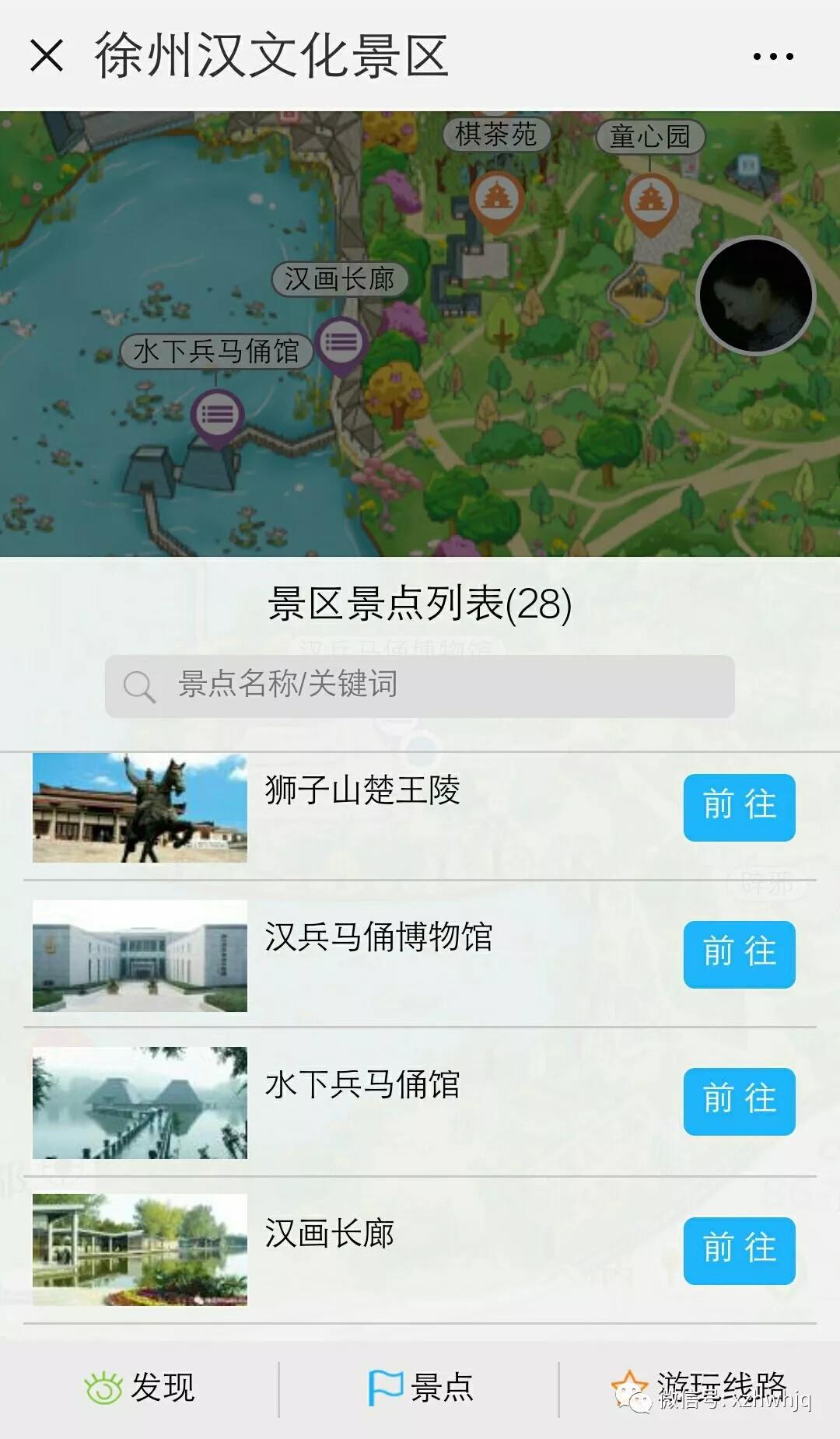Image resolution: width=840 pixels, height=1439 pixels.
Task: Tap the 棋茶苑 map marker
Action: click(x=495, y=200)
